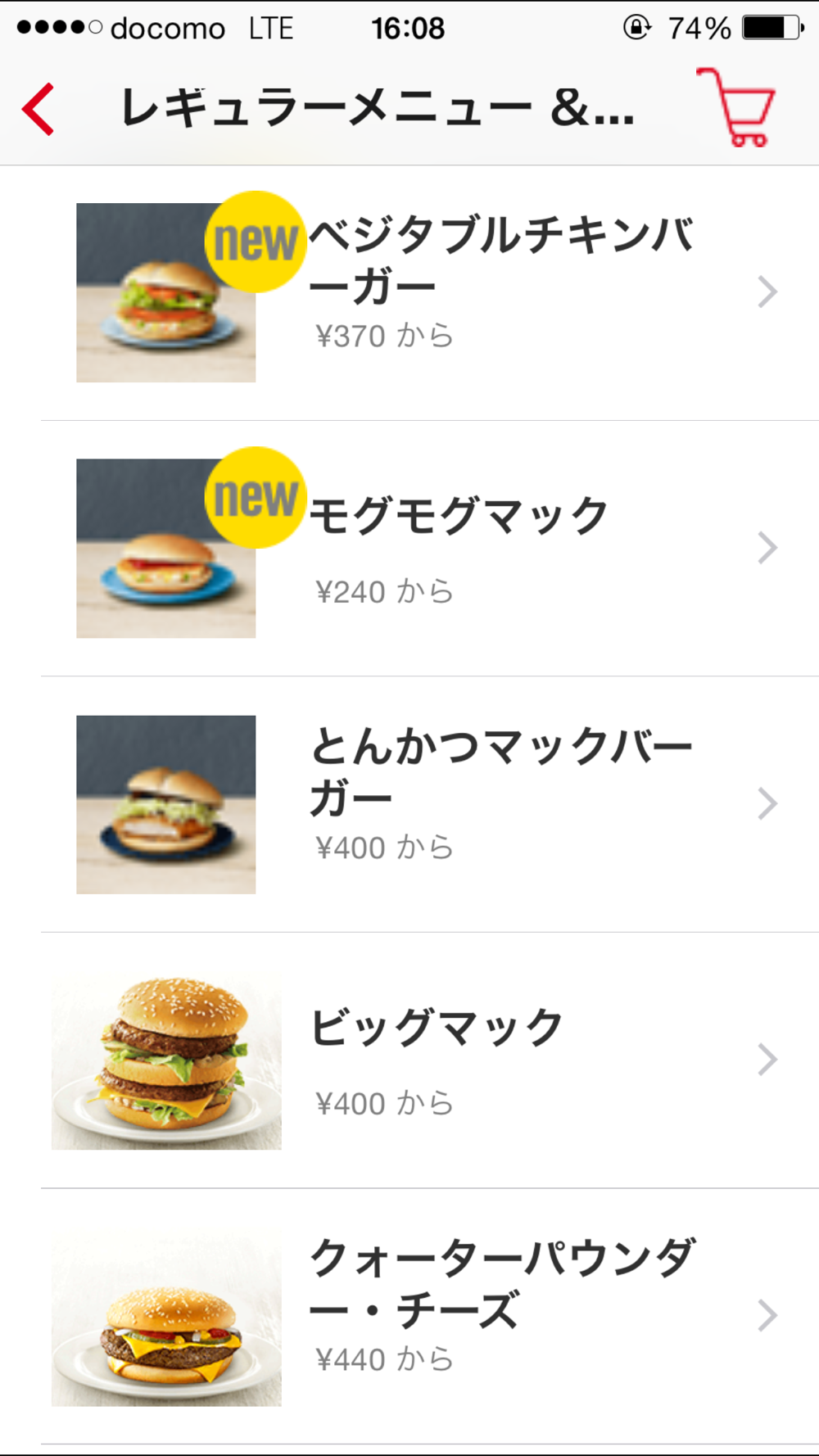Select the モグモグマック menu item
Viewport: 819px width, 1456px height.
[x=409, y=549]
